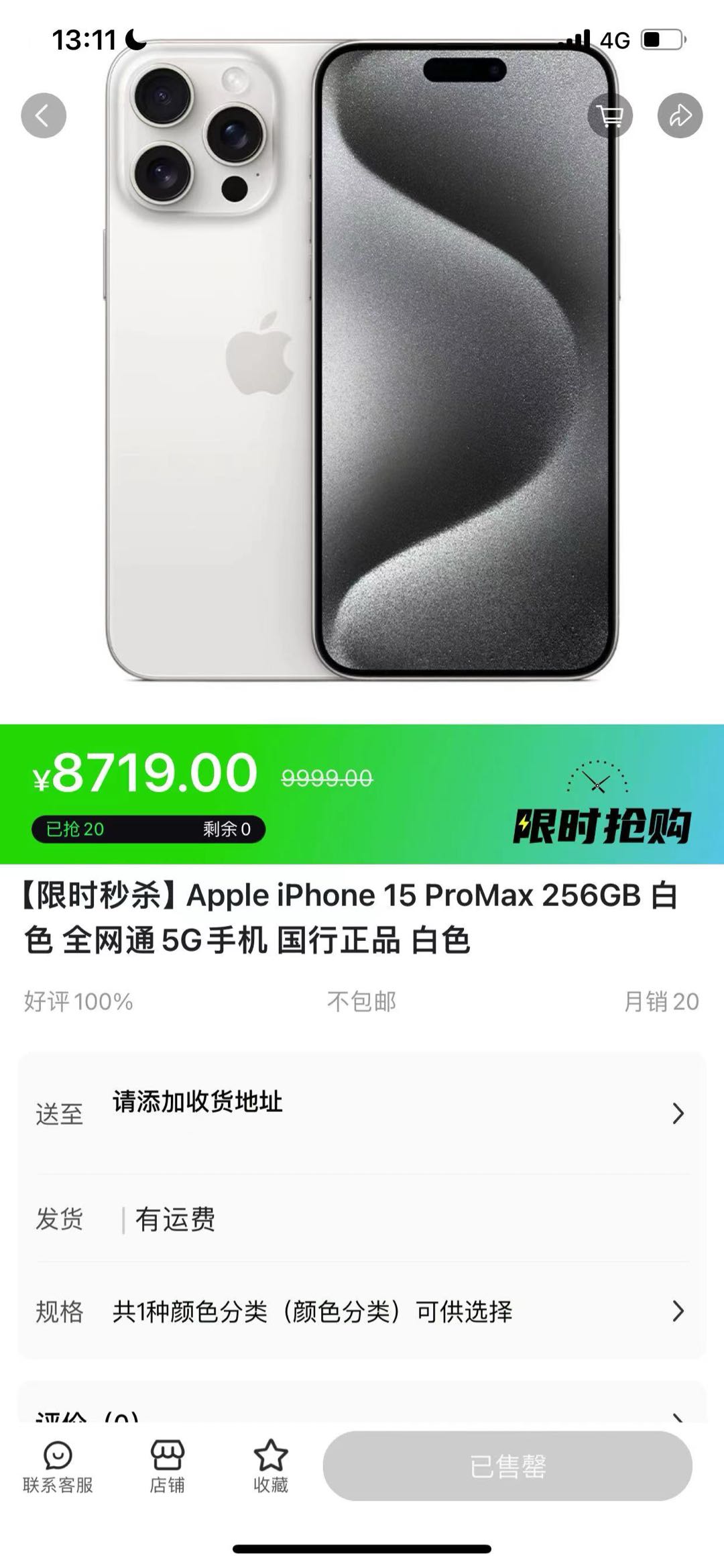Contact customer service 联系客服
Image resolution: width=724 pixels, height=1568 pixels.
click(x=58, y=1466)
